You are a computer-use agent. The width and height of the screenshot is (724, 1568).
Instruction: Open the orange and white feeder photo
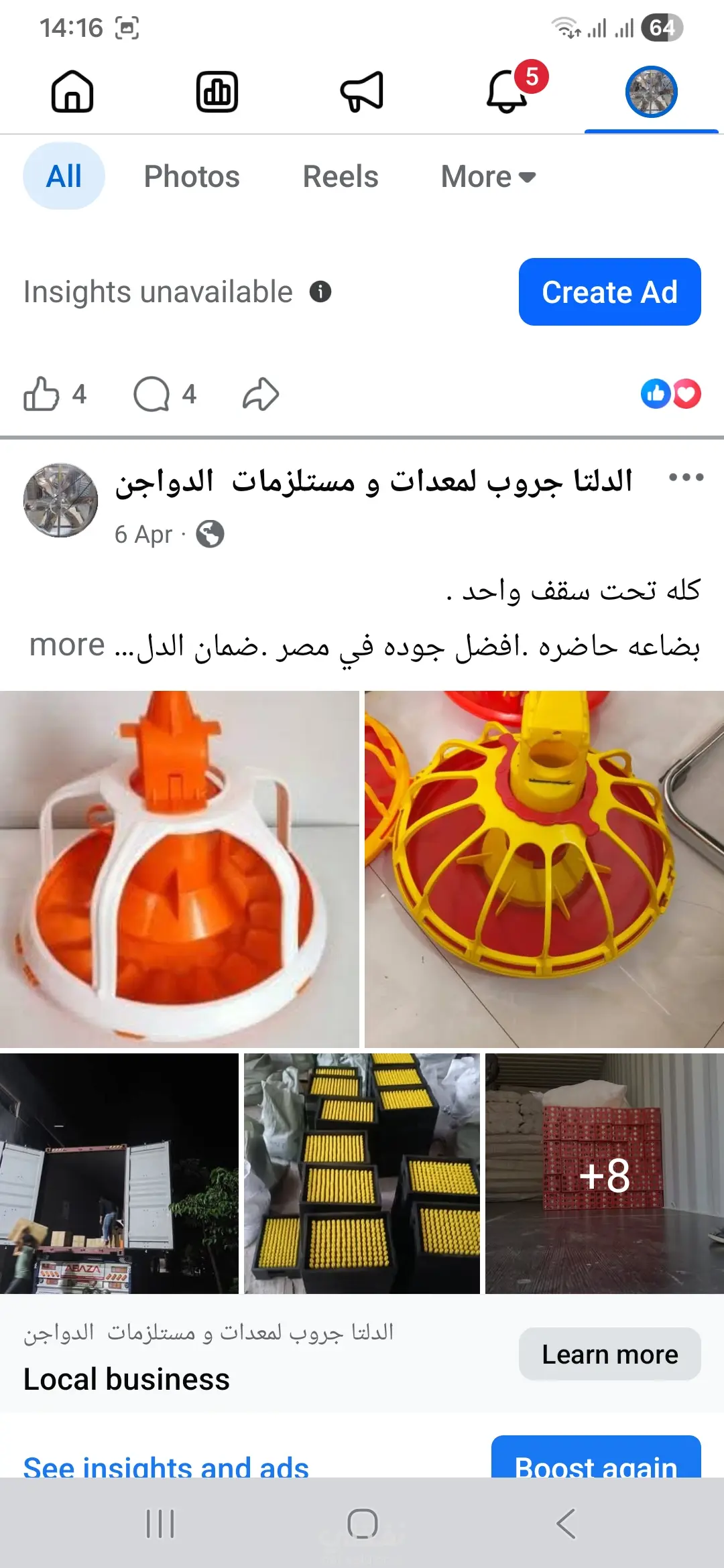tap(179, 868)
